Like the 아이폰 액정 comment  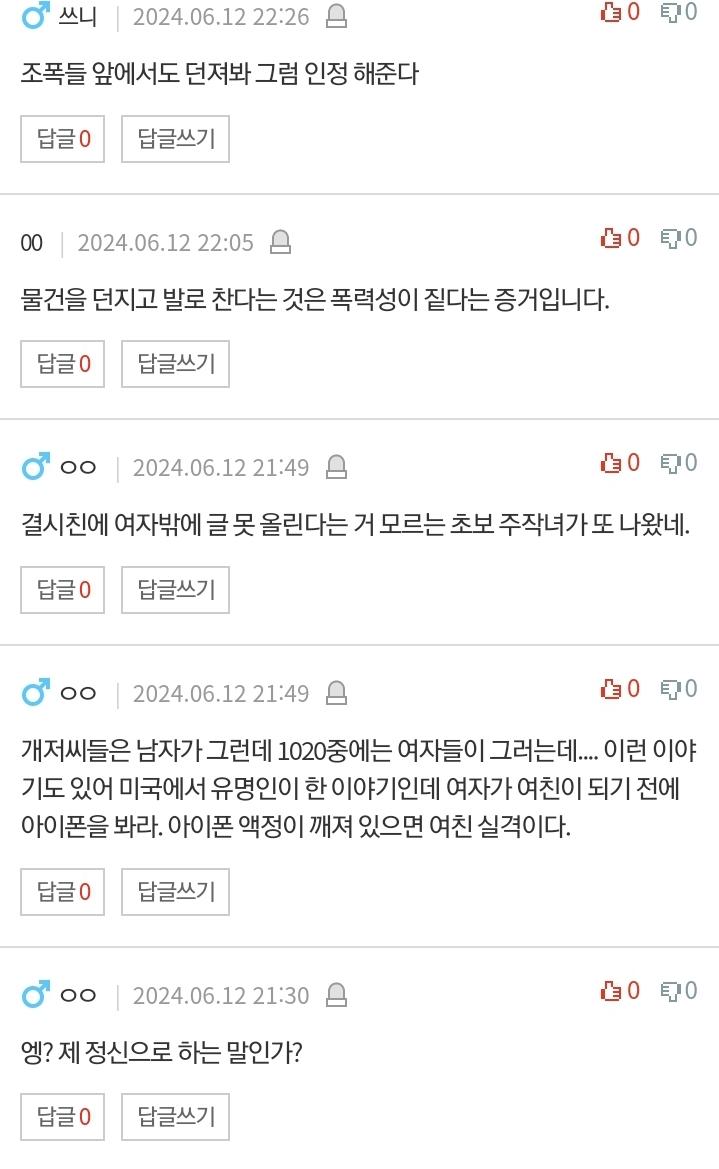[x=619, y=689]
